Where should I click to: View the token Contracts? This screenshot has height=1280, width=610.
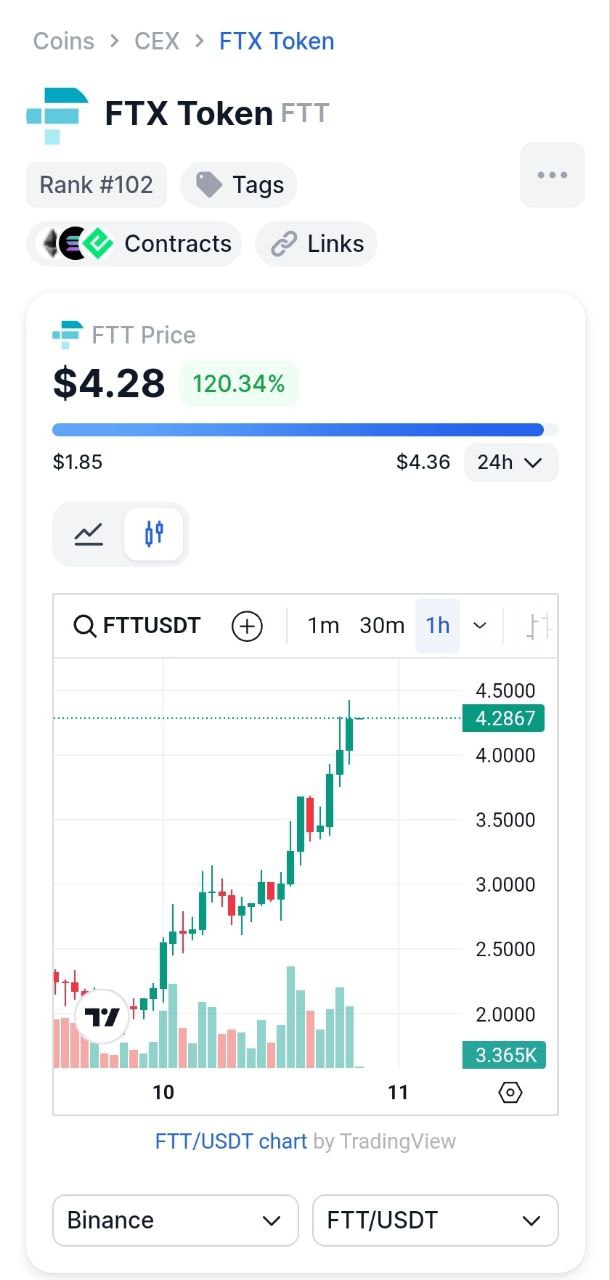click(134, 243)
